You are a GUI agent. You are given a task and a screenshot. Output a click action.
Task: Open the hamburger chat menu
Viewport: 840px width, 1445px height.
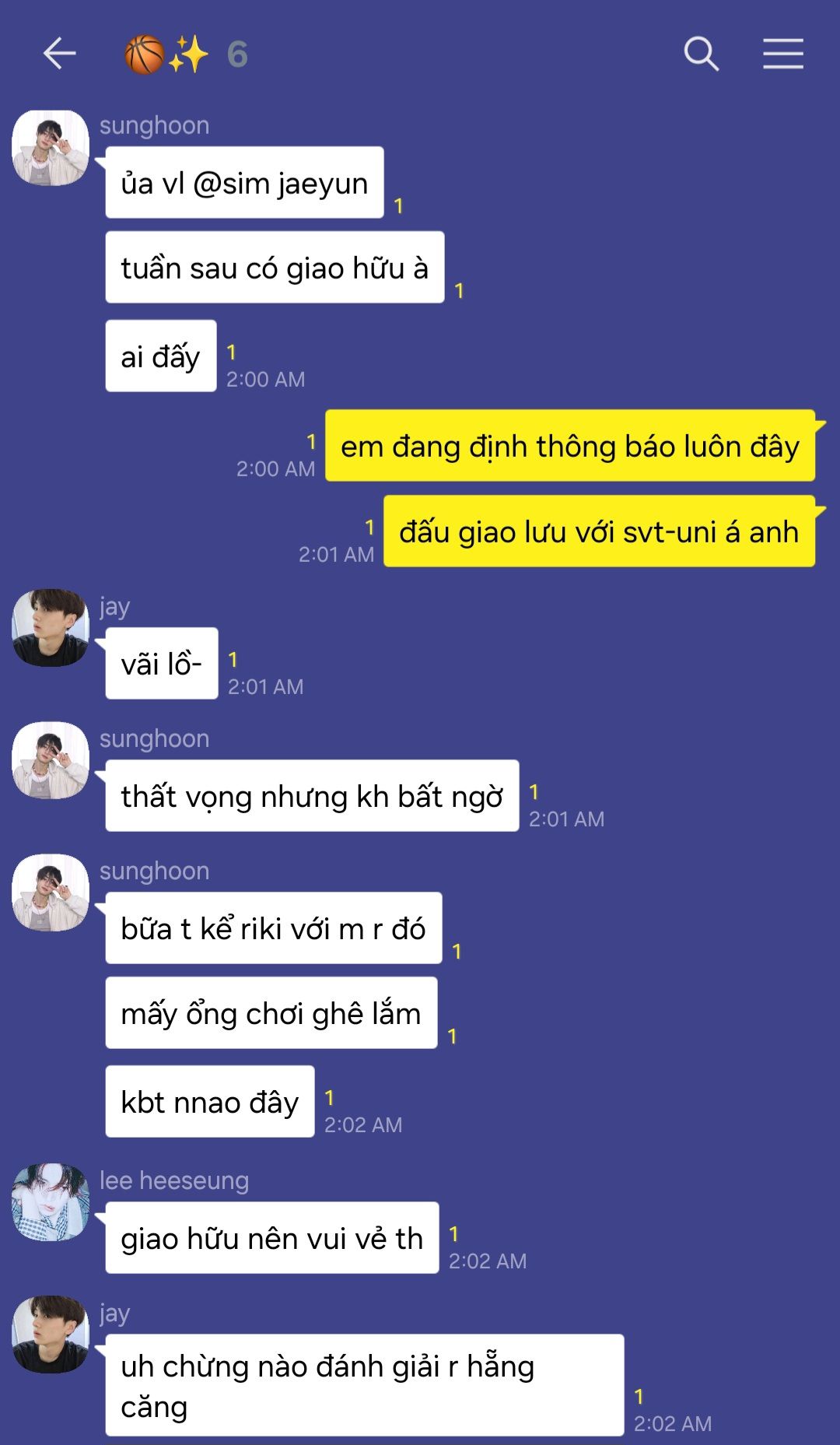tap(782, 54)
